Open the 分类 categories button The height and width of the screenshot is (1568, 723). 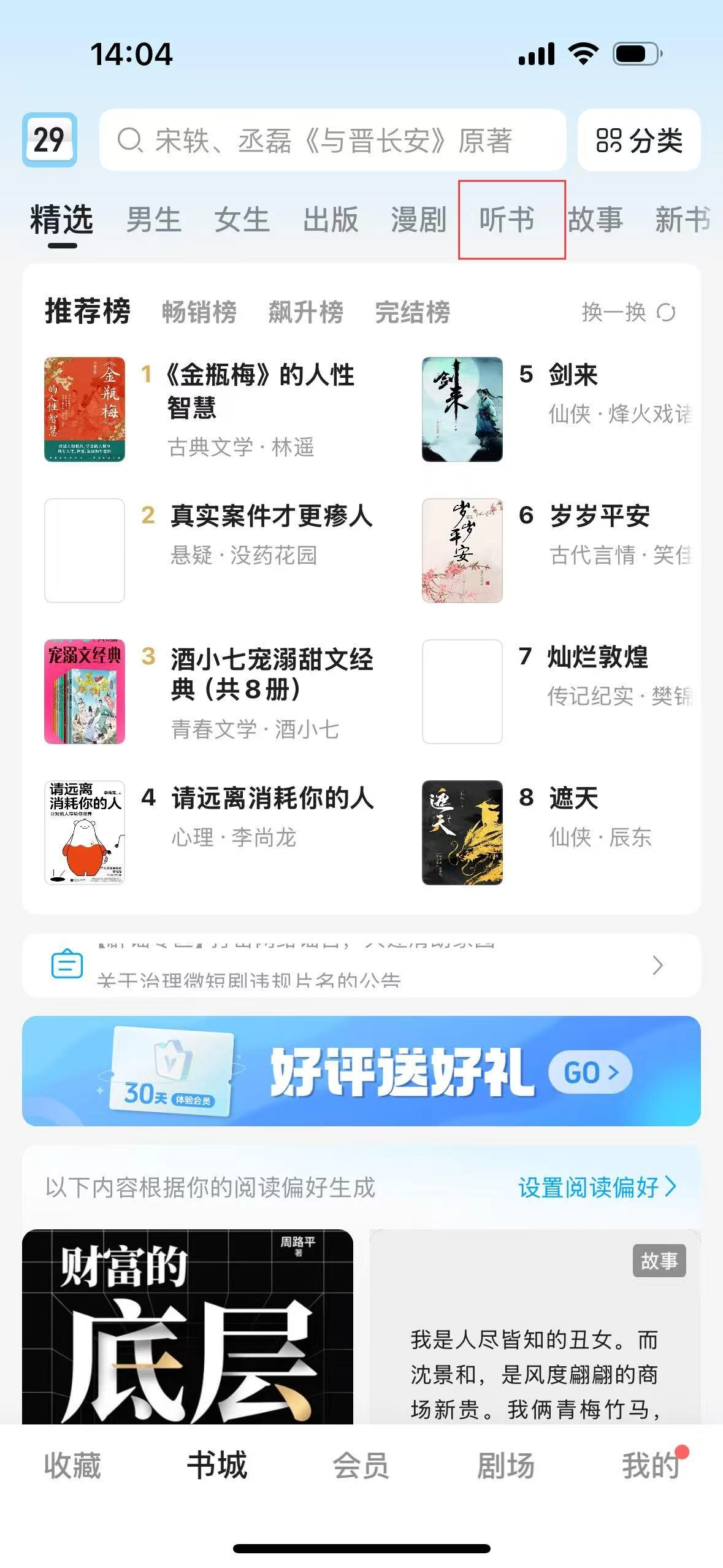tap(639, 140)
